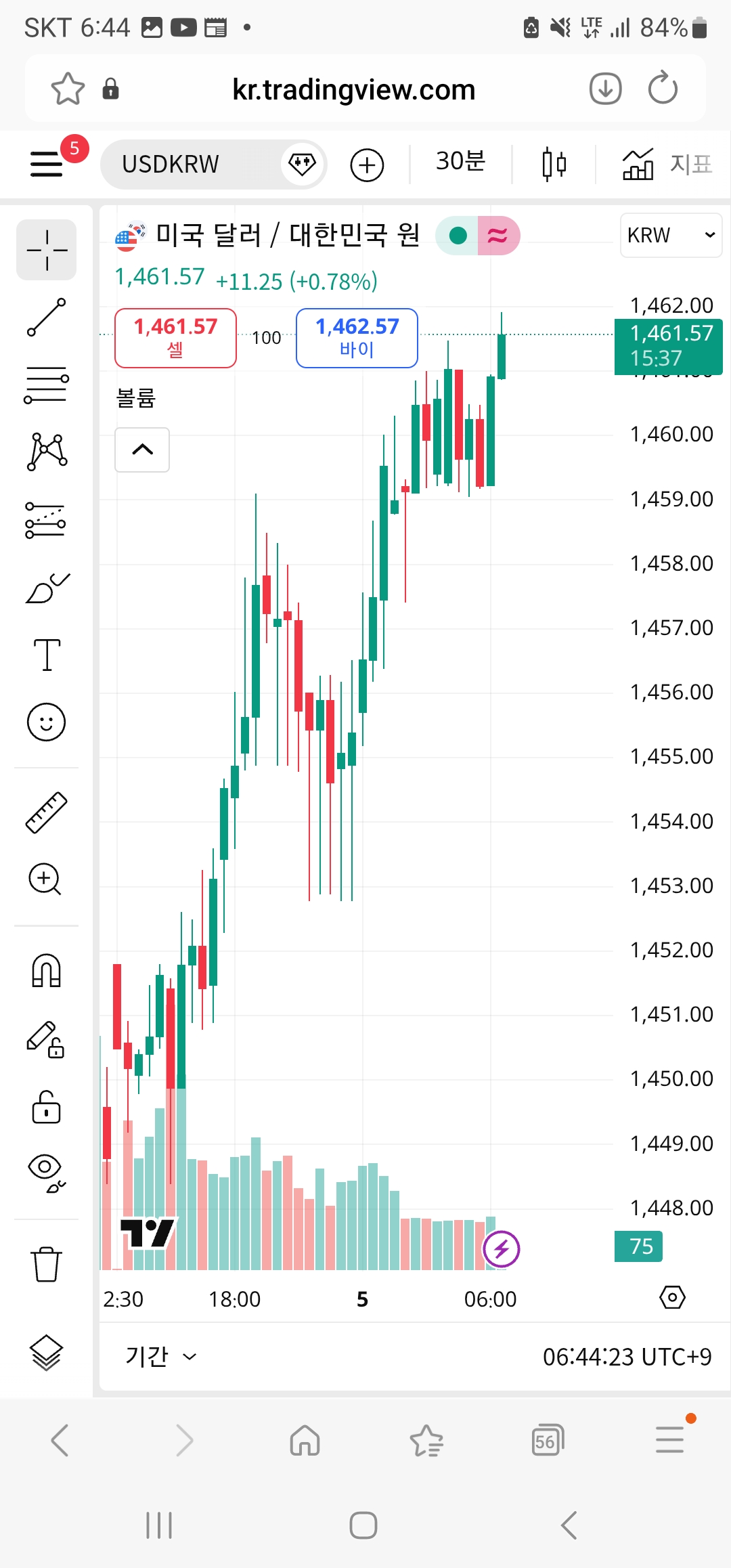
Task: Delete drawings with the trash icon
Action: point(47,1264)
